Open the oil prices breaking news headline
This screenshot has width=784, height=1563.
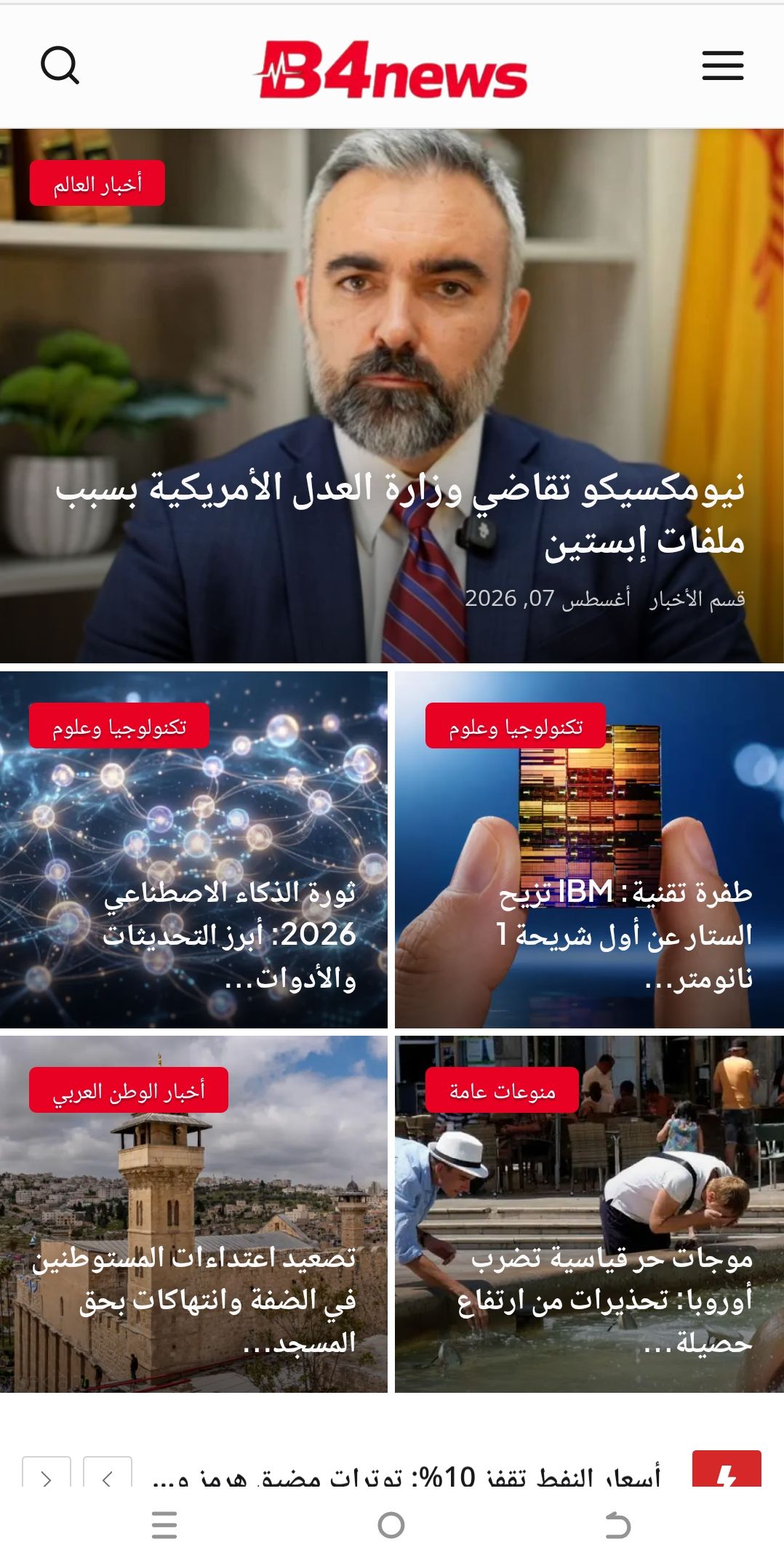(407, 1476)
